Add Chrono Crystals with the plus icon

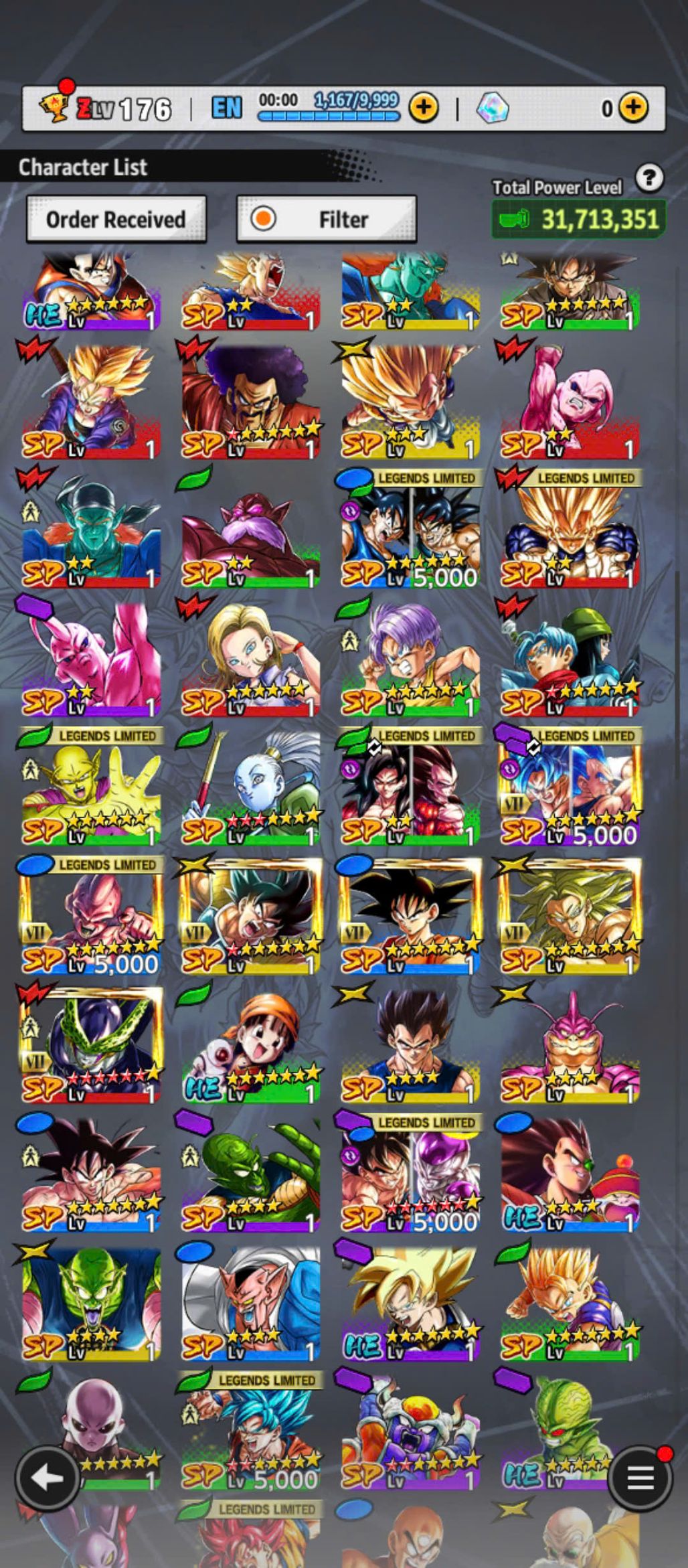point(632,107)
